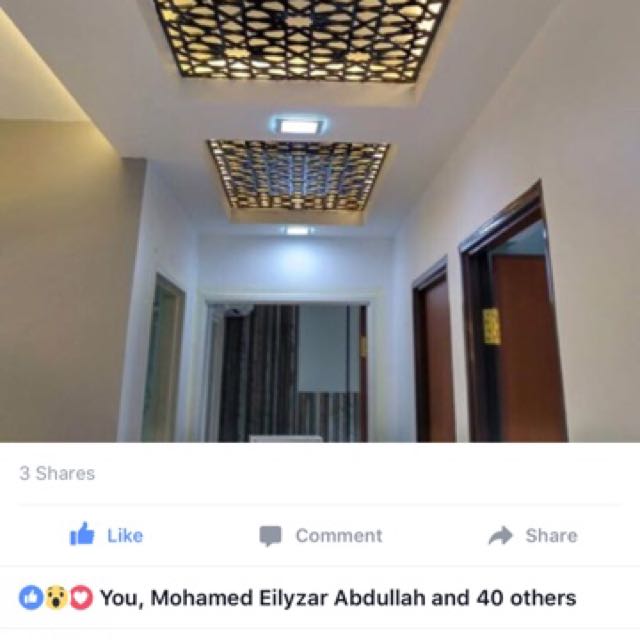View the hallway ceiling photo full screen
This screenshot has height=640, width=640.
[320, 220]
